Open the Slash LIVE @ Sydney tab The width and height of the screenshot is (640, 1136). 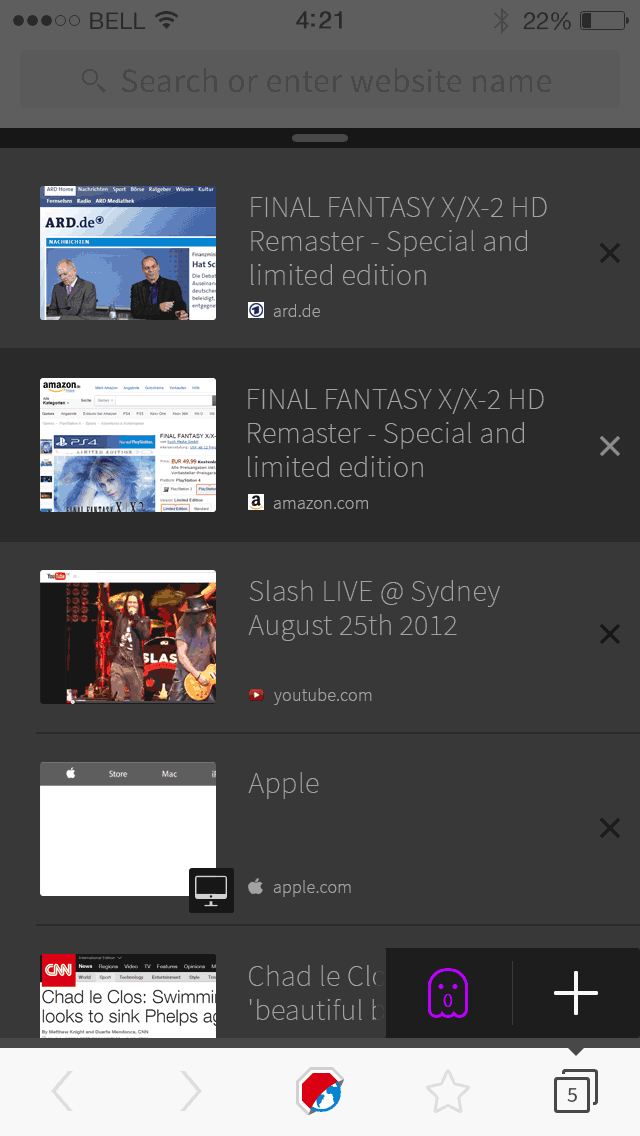point(320,637)
